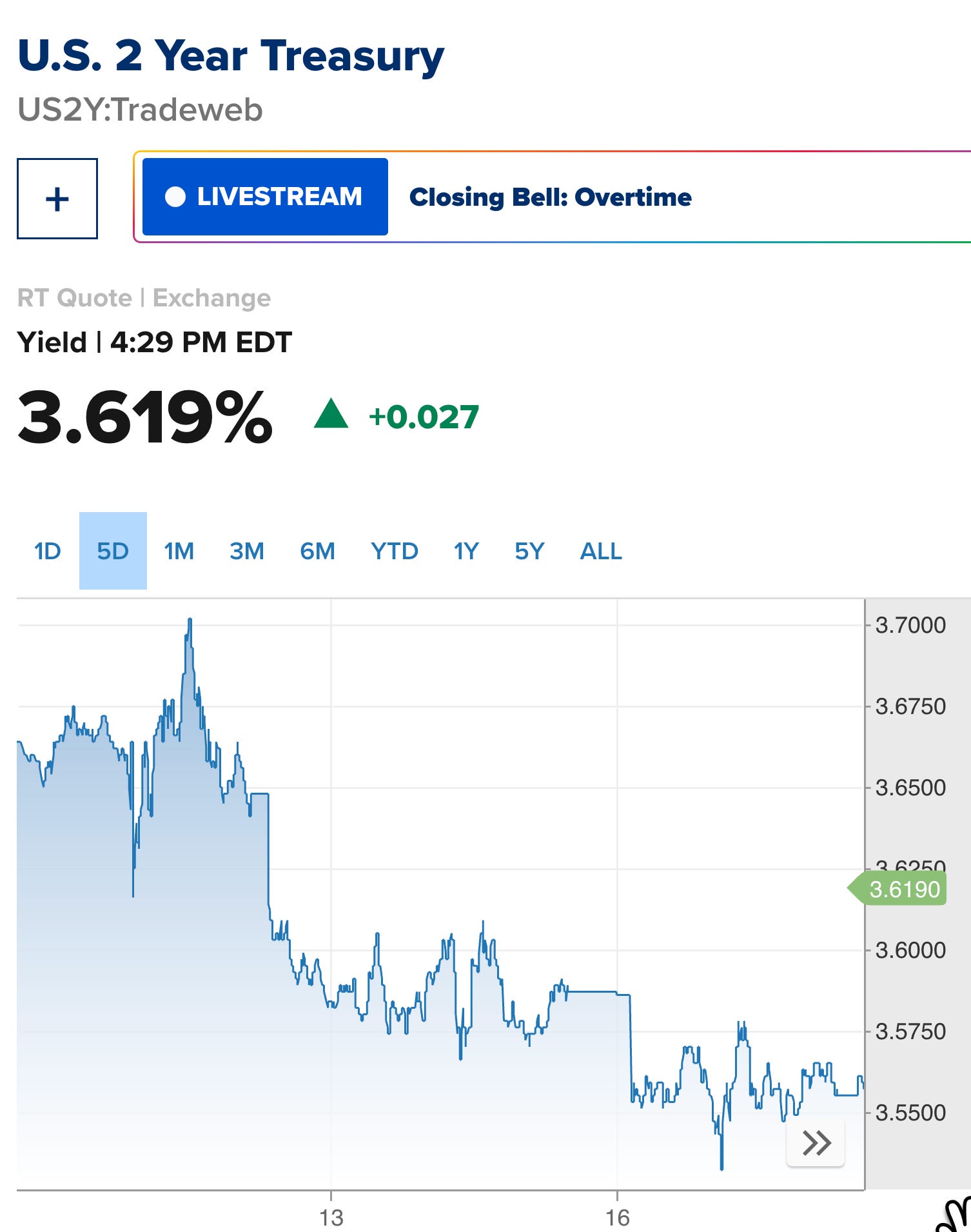This screenshot has width=971, height=1232.
Task: Open Closing Bell: Overtime stream
Action: pos(551,197)
